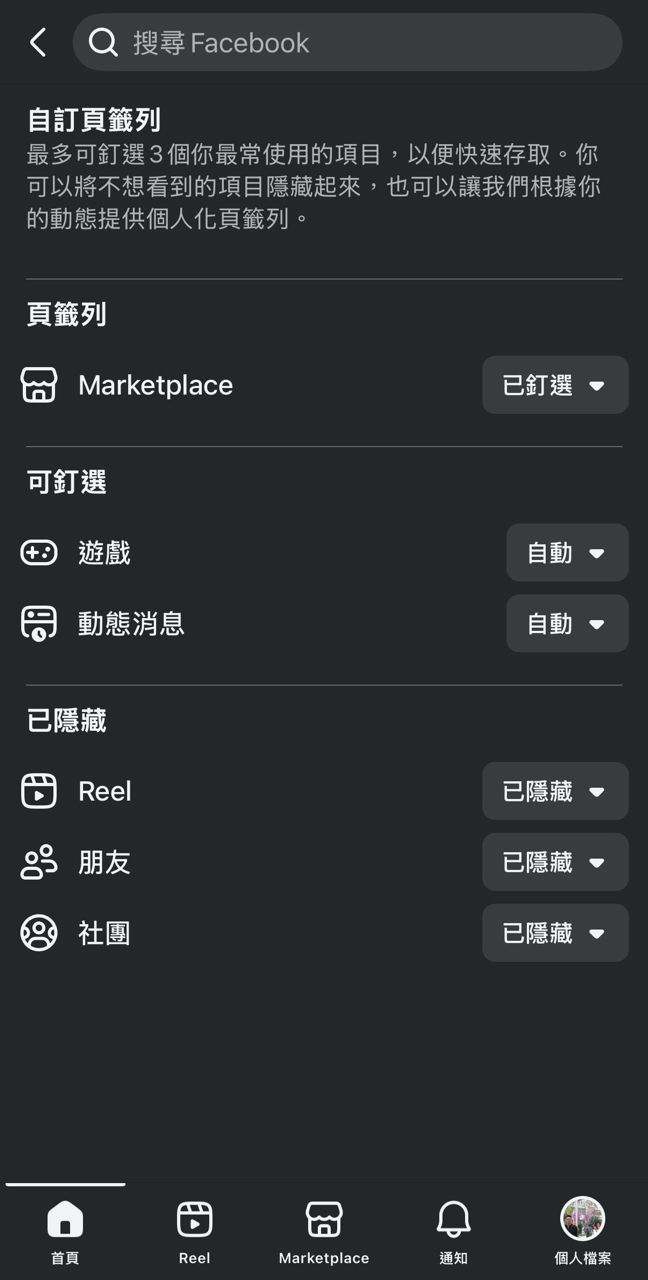Open the 通知 notifications tab

coord(453,1231)
